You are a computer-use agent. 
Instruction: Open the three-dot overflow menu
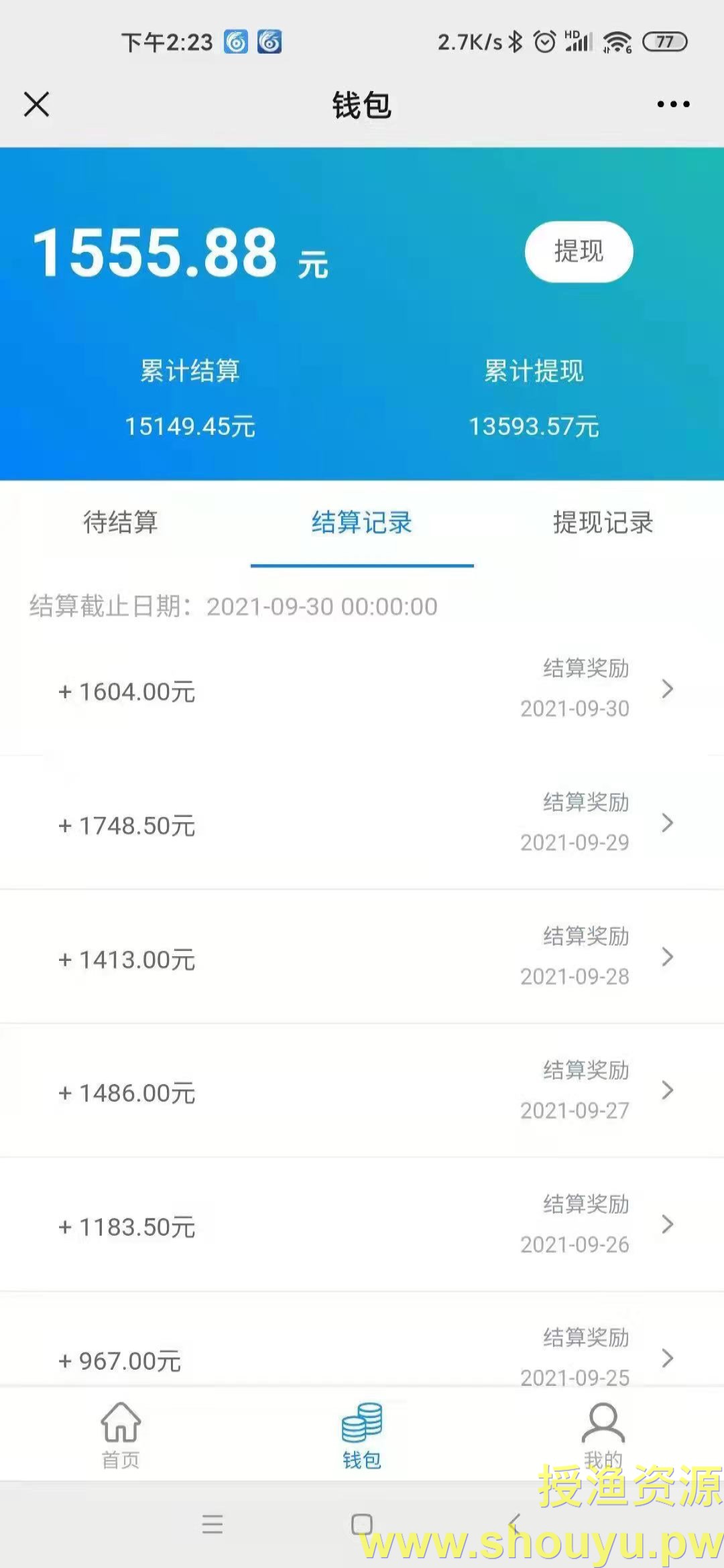pos(673,104)
